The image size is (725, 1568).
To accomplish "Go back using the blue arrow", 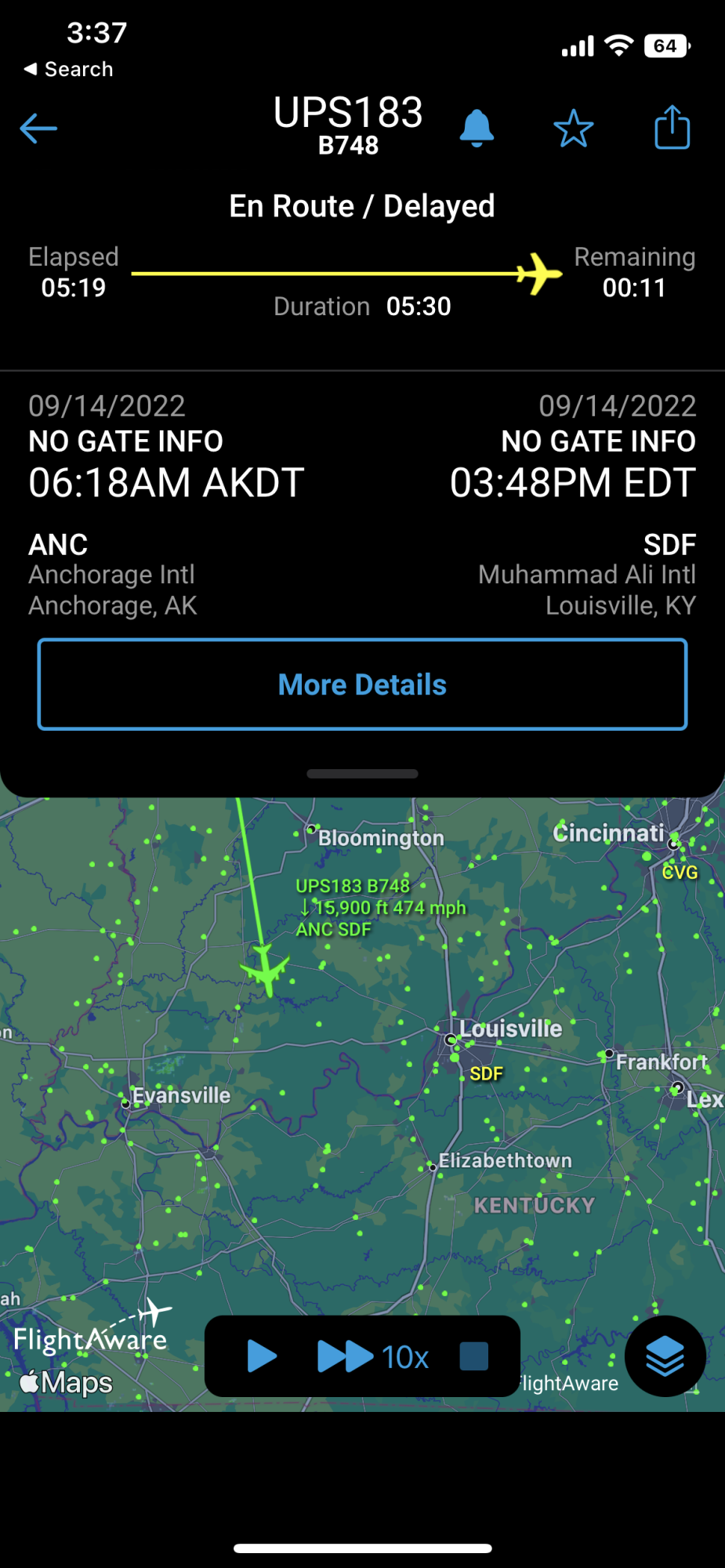I will [38, 129].
